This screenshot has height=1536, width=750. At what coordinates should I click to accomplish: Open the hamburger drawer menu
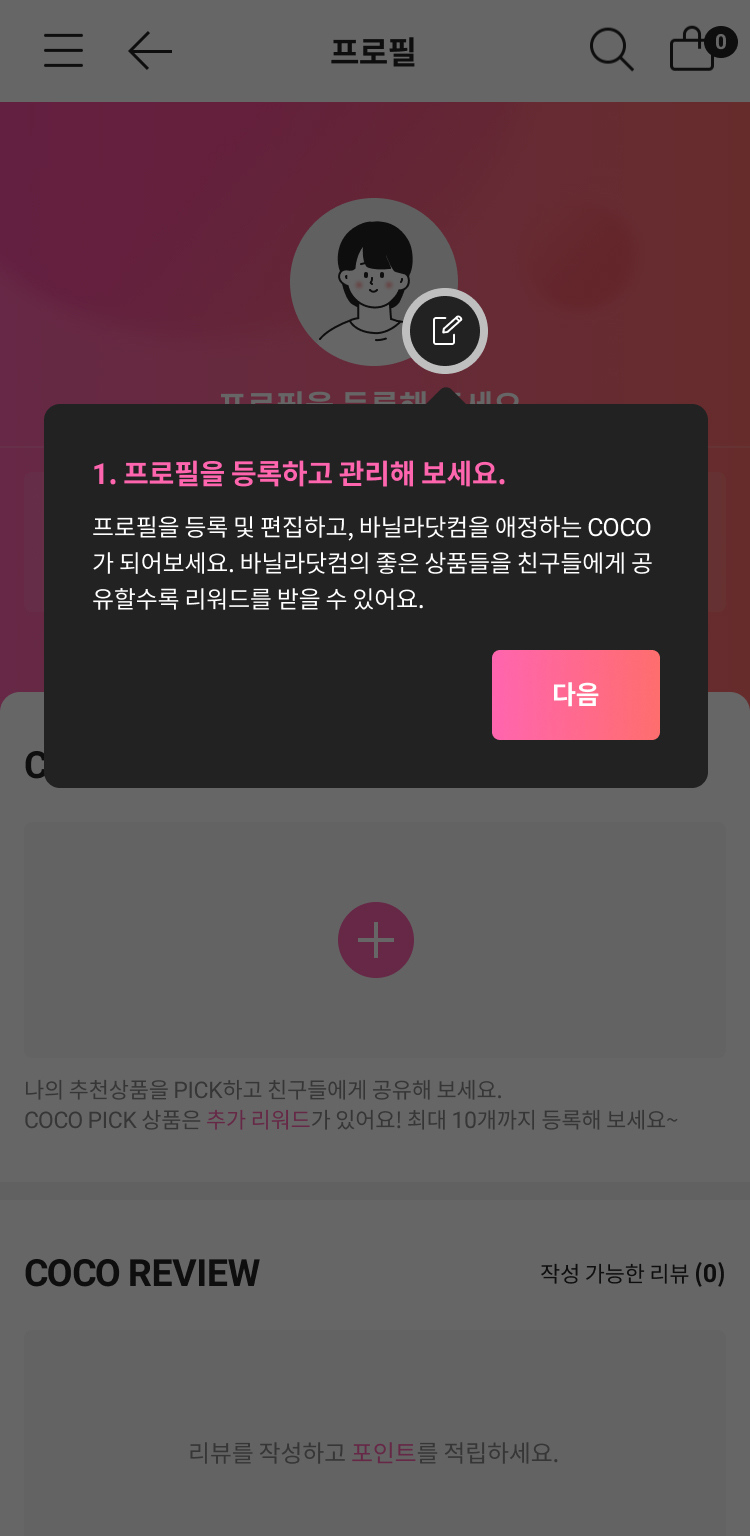[x=63, y=50]
